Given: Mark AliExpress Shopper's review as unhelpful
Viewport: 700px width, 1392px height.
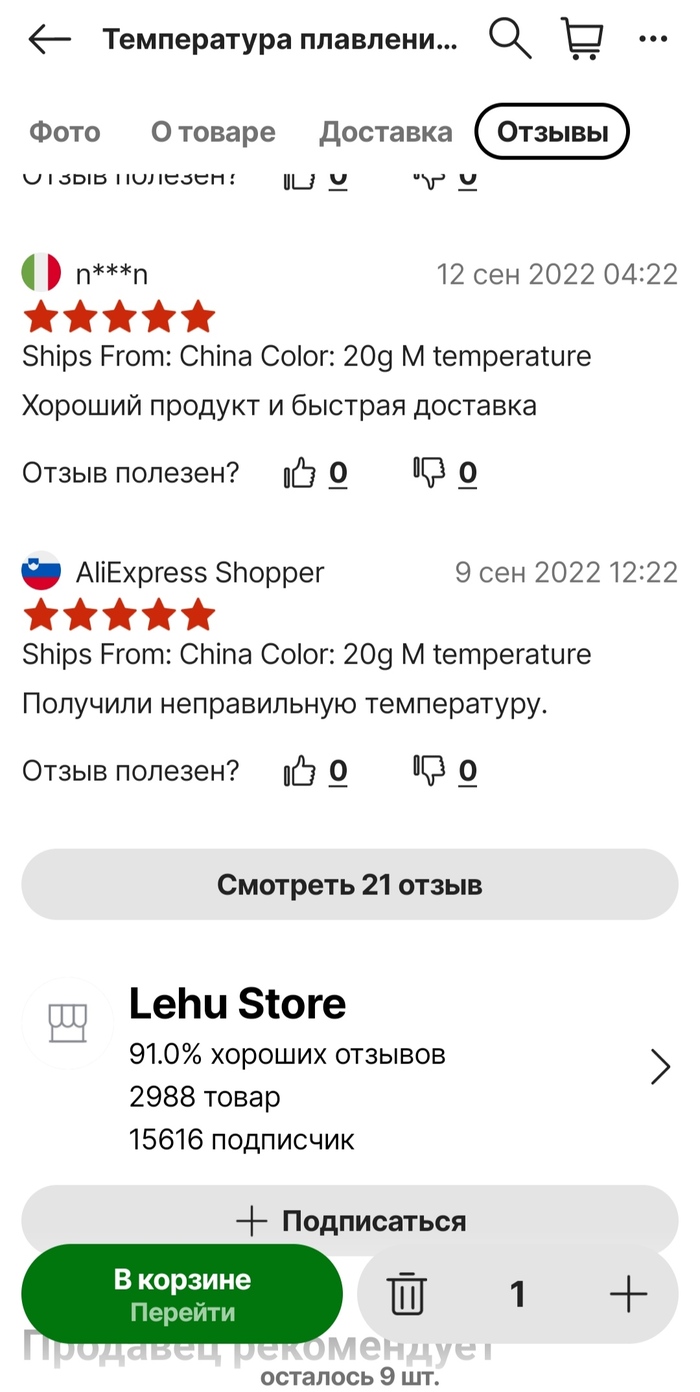Looking at the screenshot, I should coord(429,771).
